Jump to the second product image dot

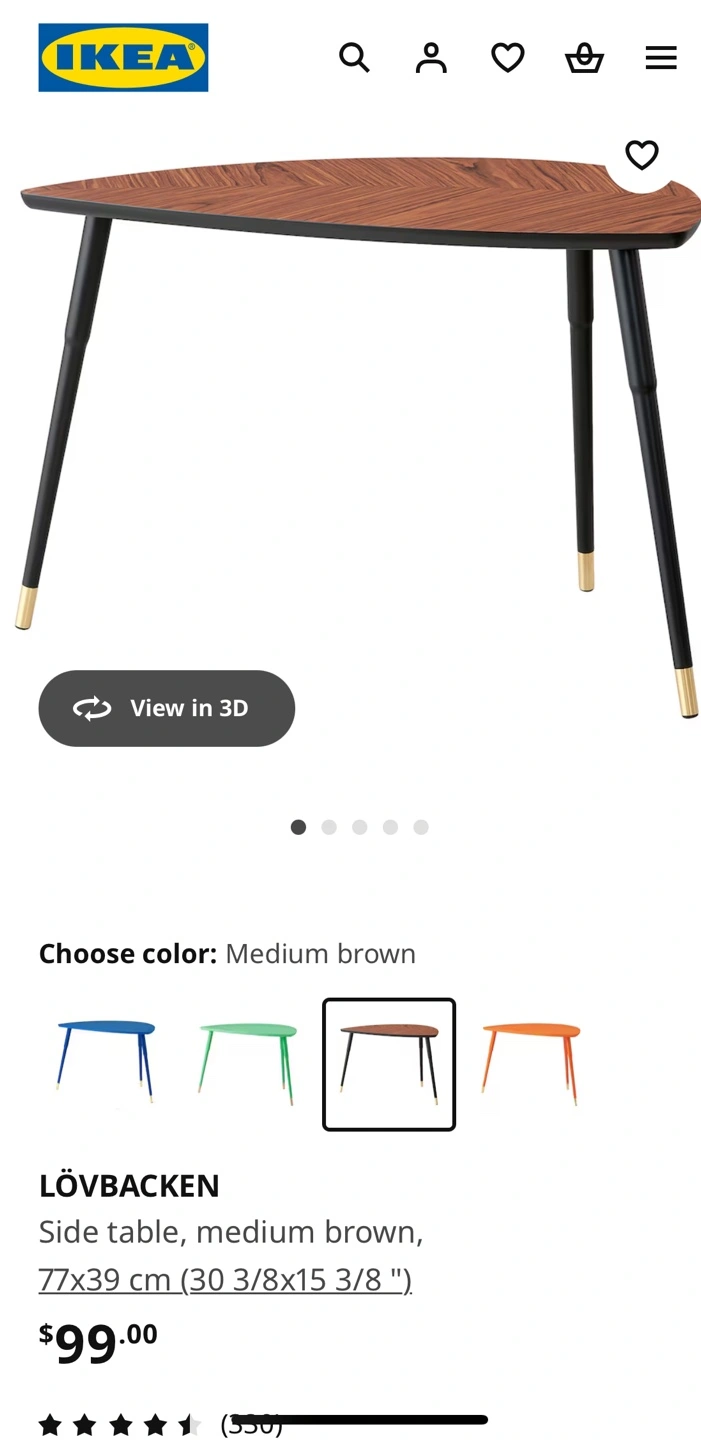click(329, 827)
